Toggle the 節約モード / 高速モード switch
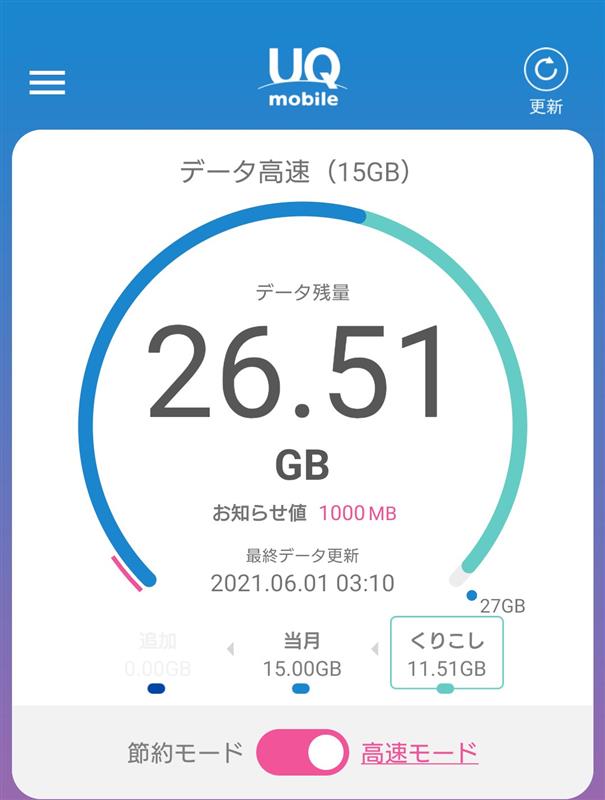Screen dimensions: 605x800 302,753
